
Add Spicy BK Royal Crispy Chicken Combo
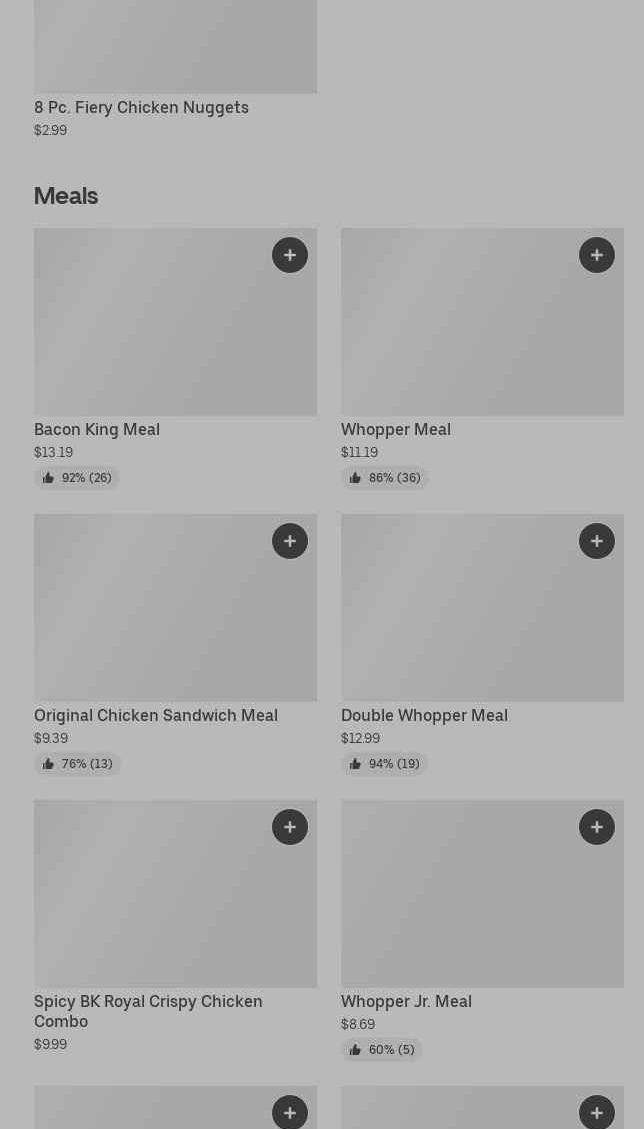290,827
